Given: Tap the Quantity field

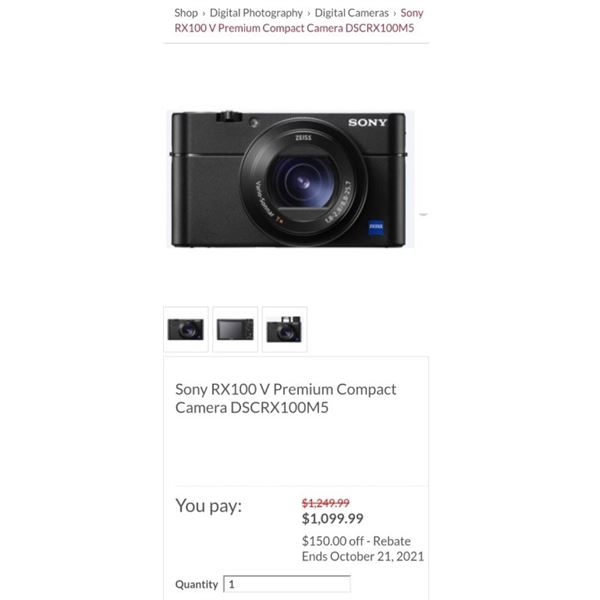Looking at the screenshot, I should coord(287,584).
